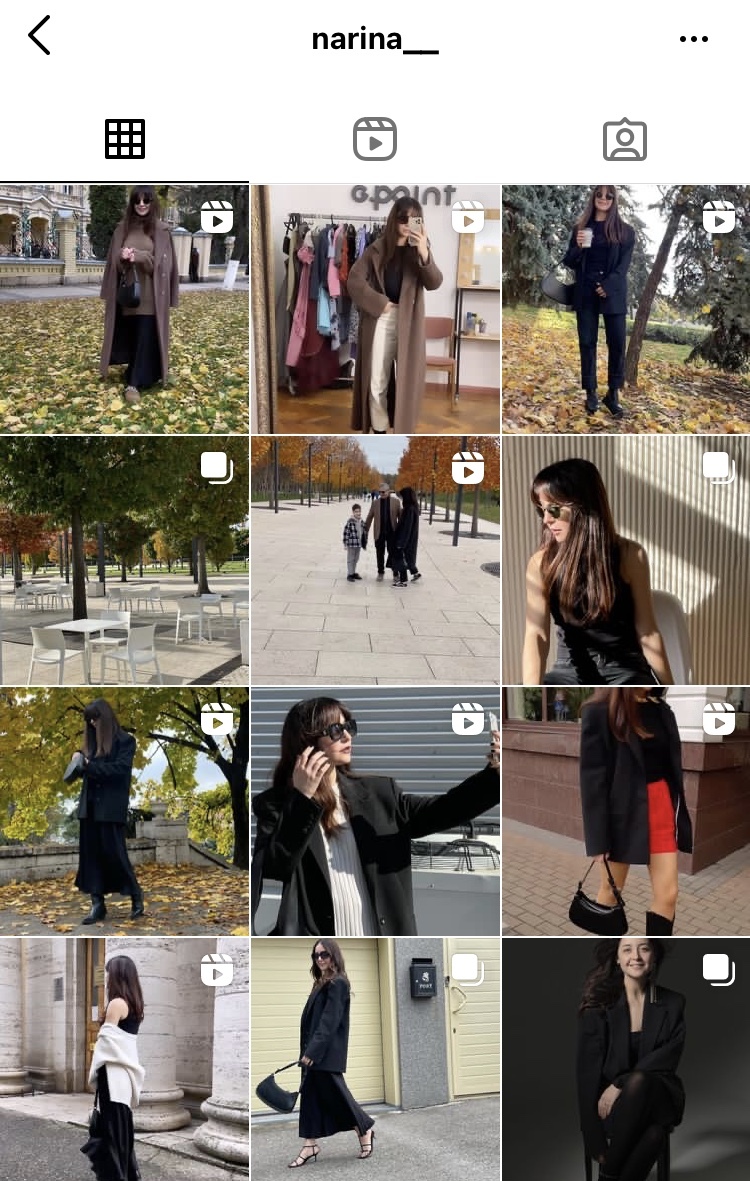750x1181 pixels.
Task: Switch to the Reels tab
Action: coord(375,139)
